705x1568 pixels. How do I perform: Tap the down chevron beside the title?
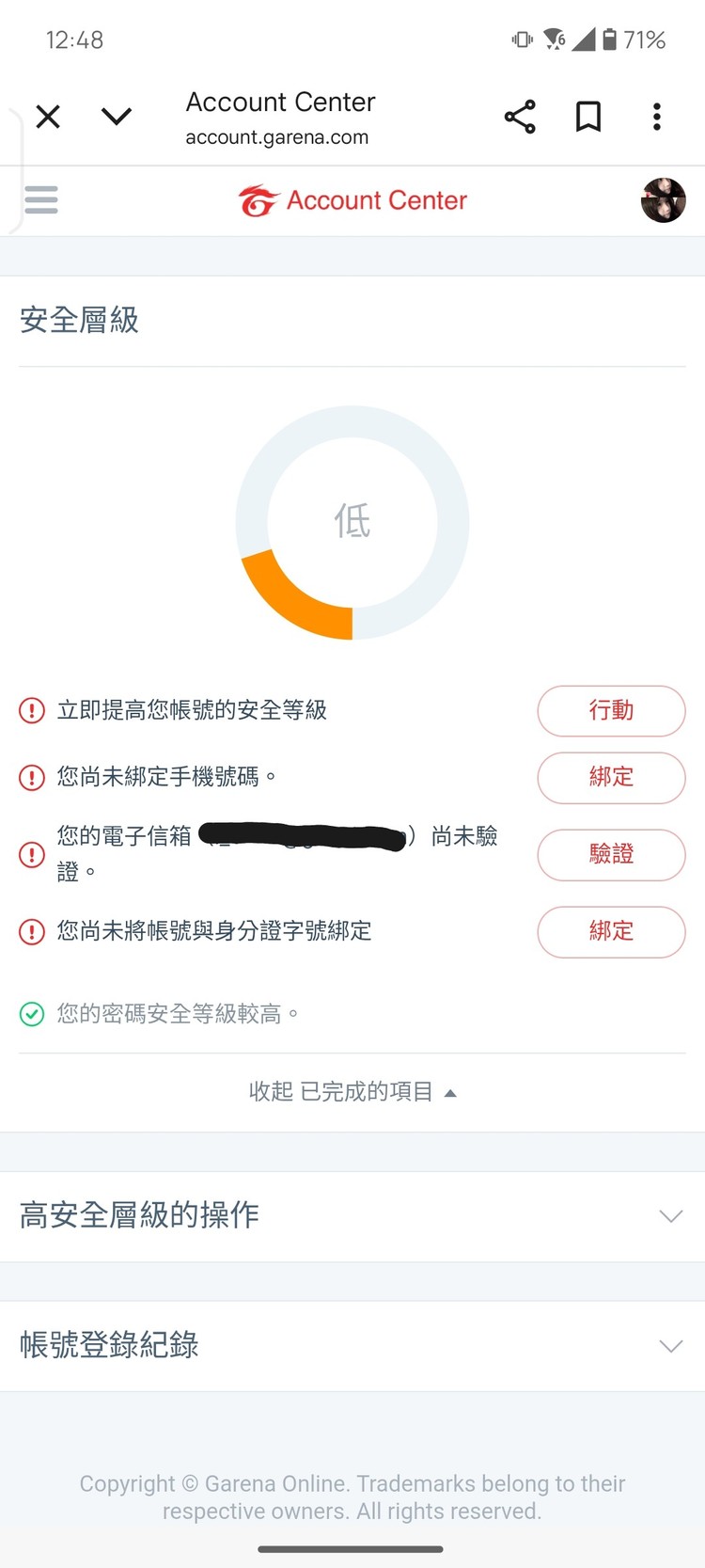pos(117,117)
